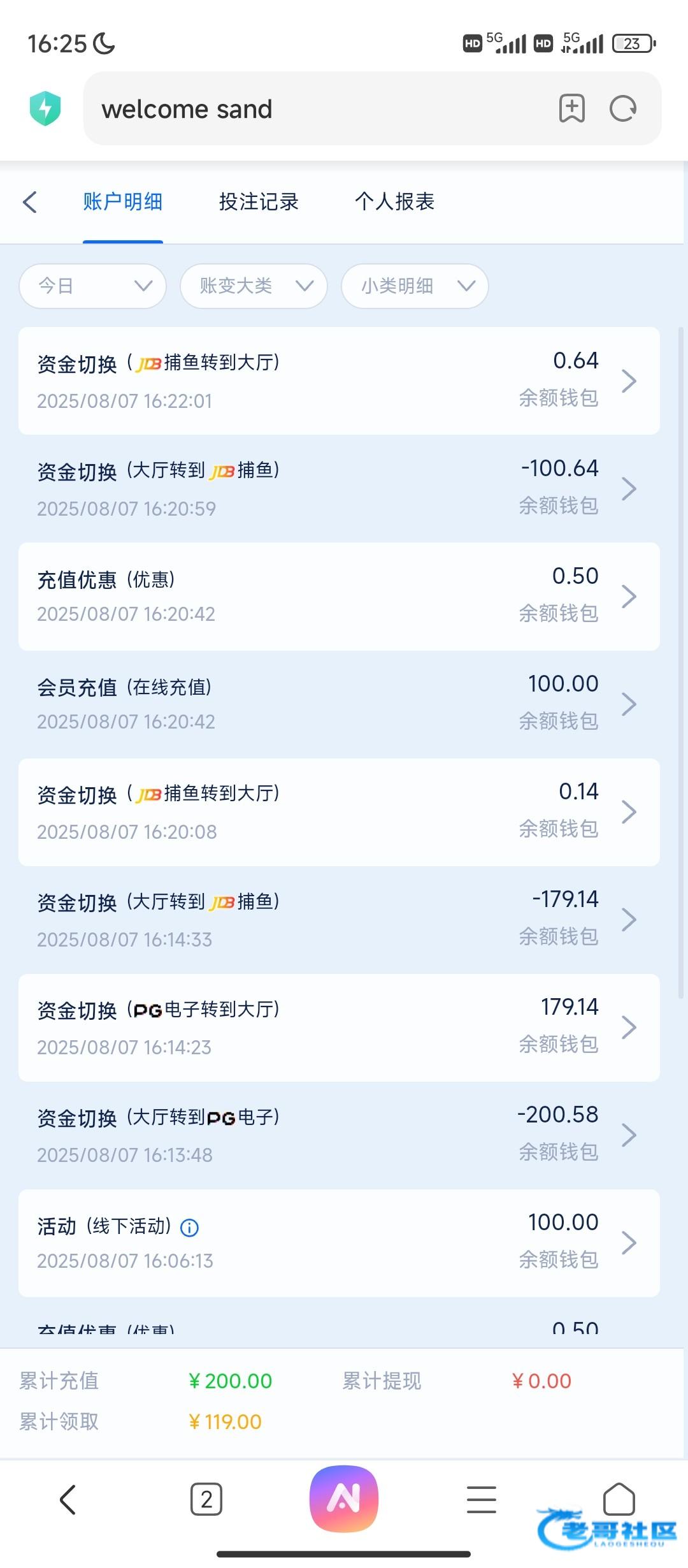The height and width of the screenshot is (1568, 688).
Task: Open the browser menu icon
Action: point(482,1499)
